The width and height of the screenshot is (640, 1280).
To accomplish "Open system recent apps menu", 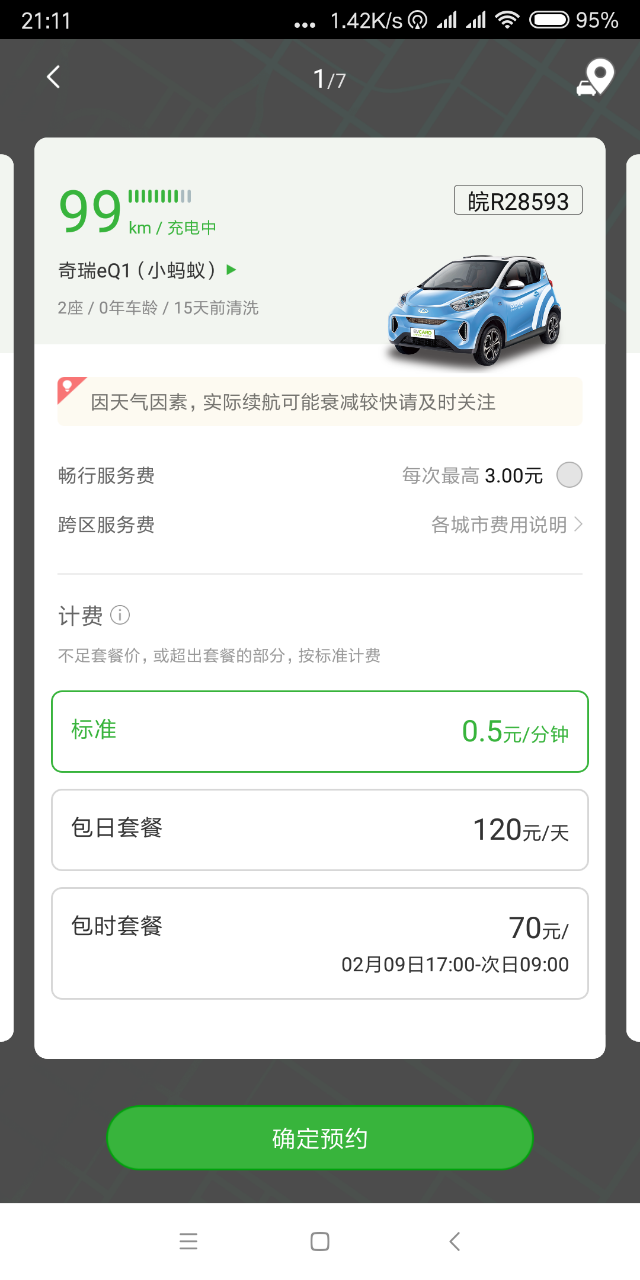I will click(188, 1241).
